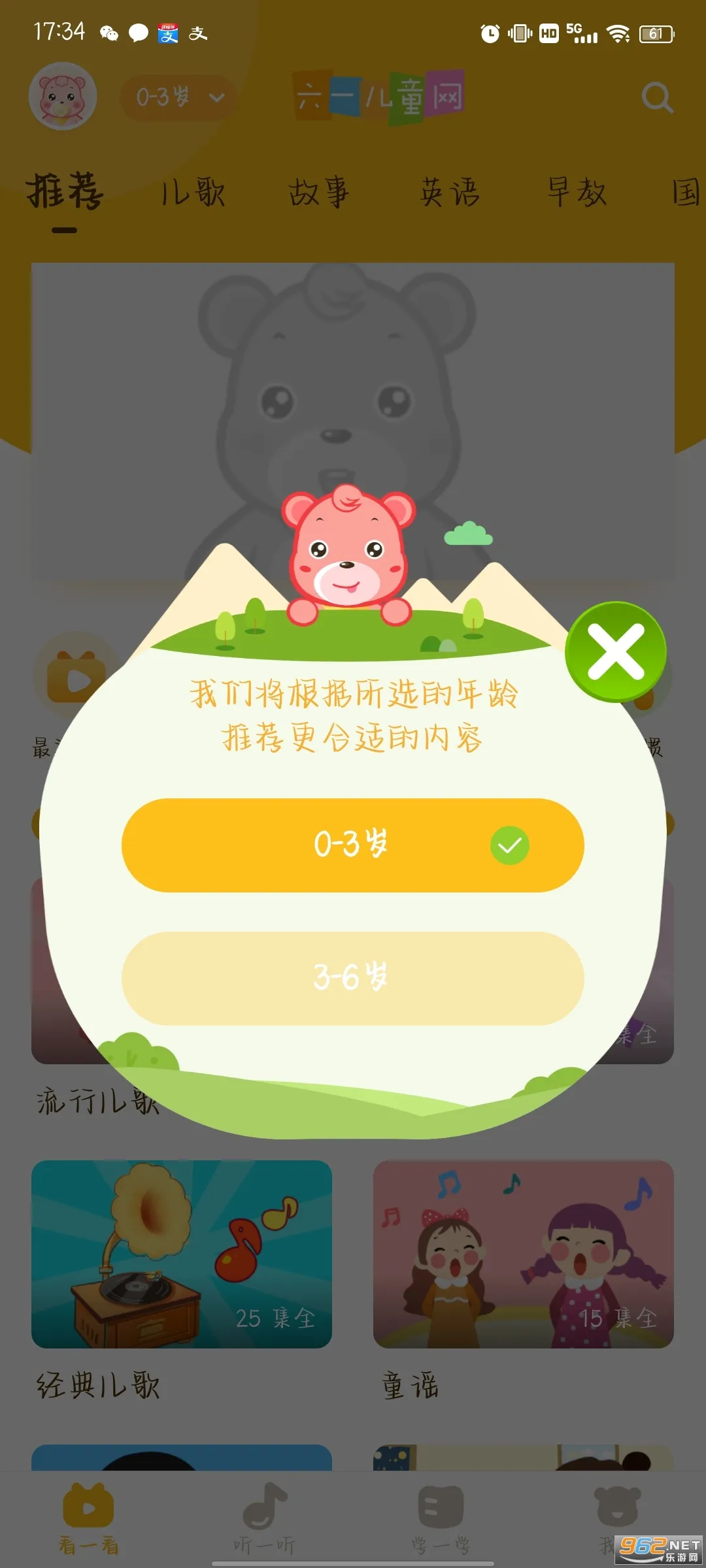Expand the chevron next to 0-3岁

(x=216, y=97)
